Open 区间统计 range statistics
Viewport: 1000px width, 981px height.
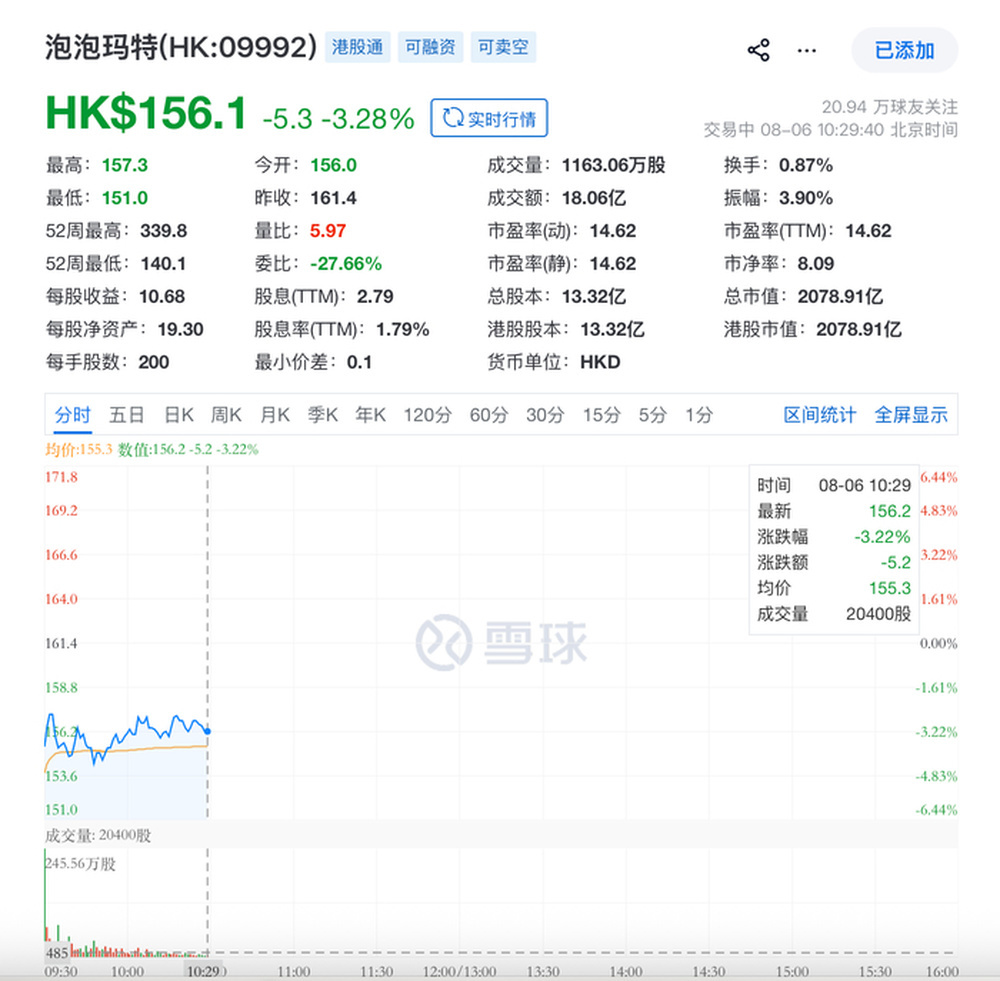click(x=820, y=415)
